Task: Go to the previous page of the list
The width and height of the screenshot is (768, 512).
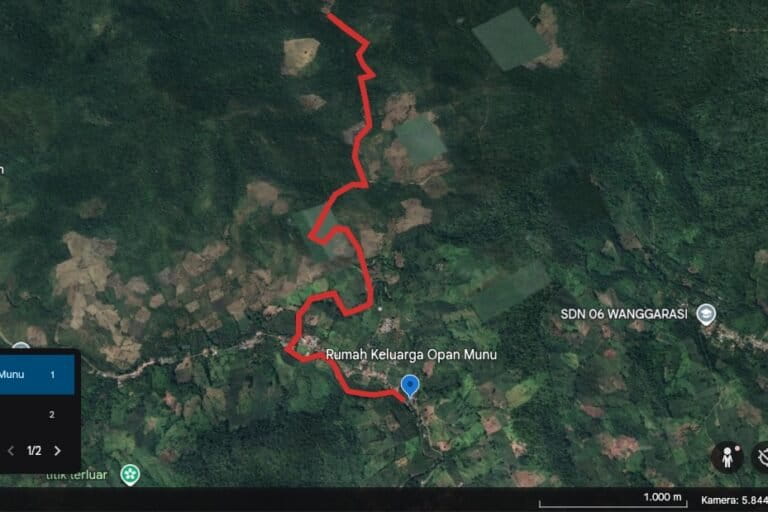Action: (x=11, y=451)
